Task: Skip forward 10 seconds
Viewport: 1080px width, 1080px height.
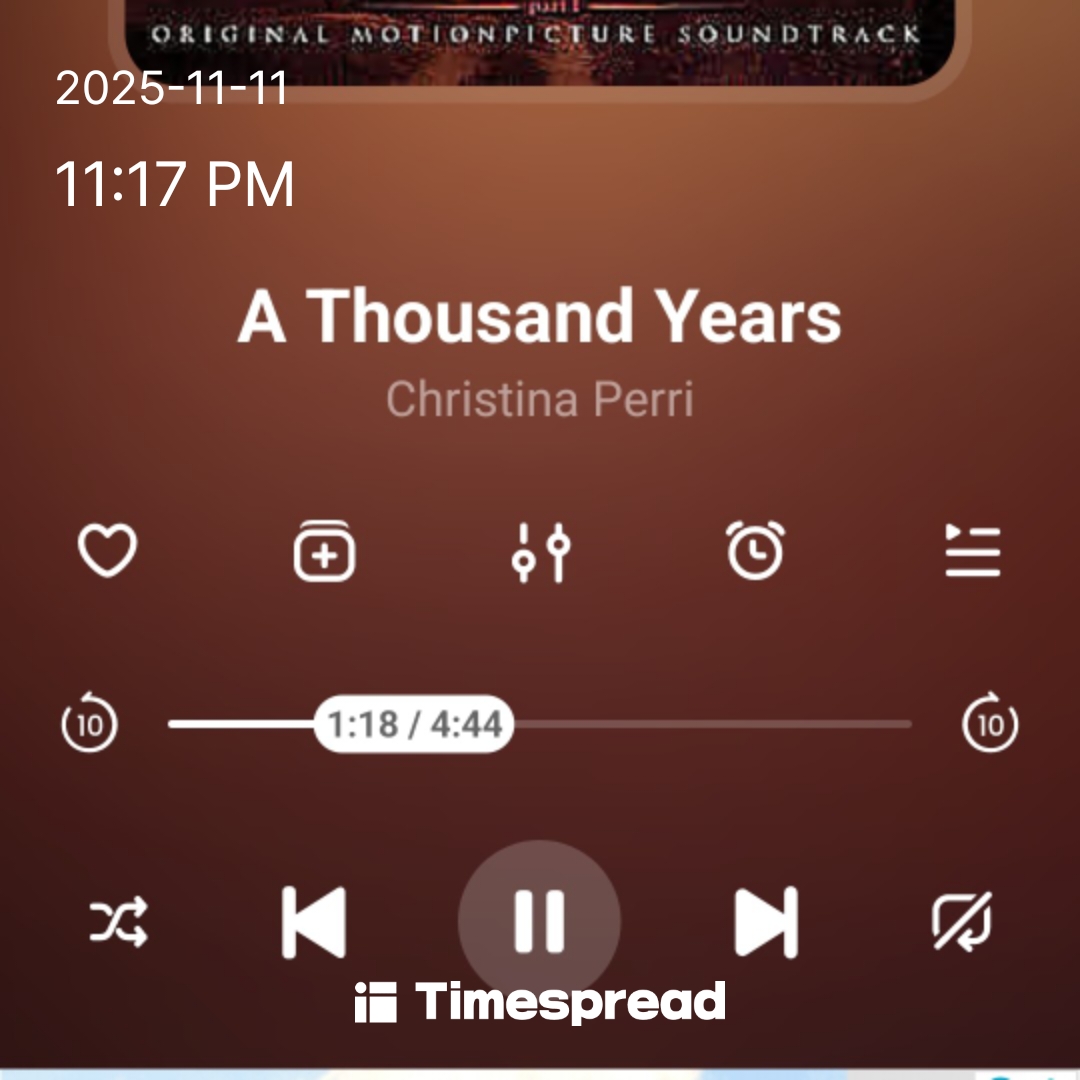Action: [990, 722]
